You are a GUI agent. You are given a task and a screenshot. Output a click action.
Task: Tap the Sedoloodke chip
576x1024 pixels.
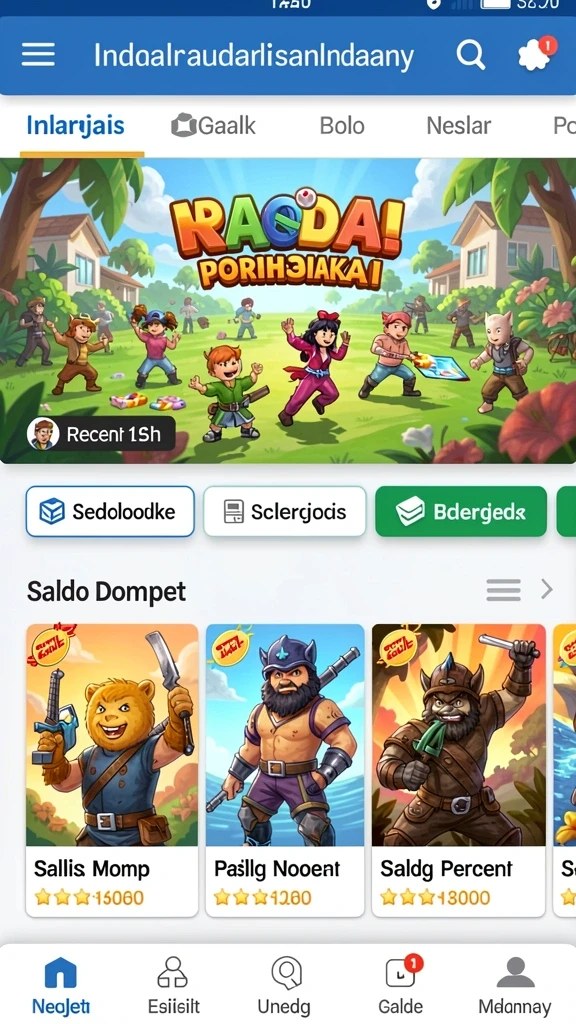coord(110,511)
